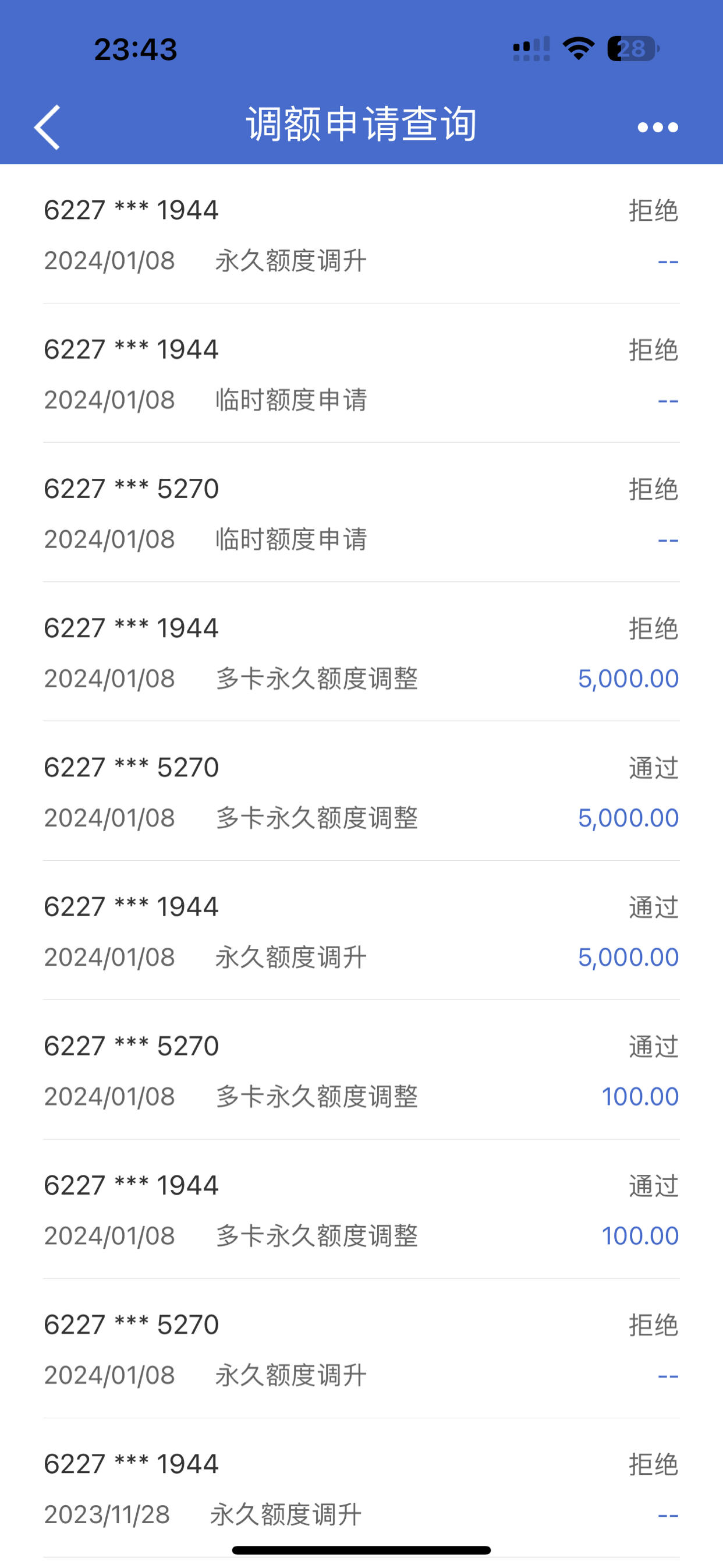723x1568 pixels.
Task: View the rejected 5,000.00 多卡永久额度调整 record
Action: (x=361, y=652)
